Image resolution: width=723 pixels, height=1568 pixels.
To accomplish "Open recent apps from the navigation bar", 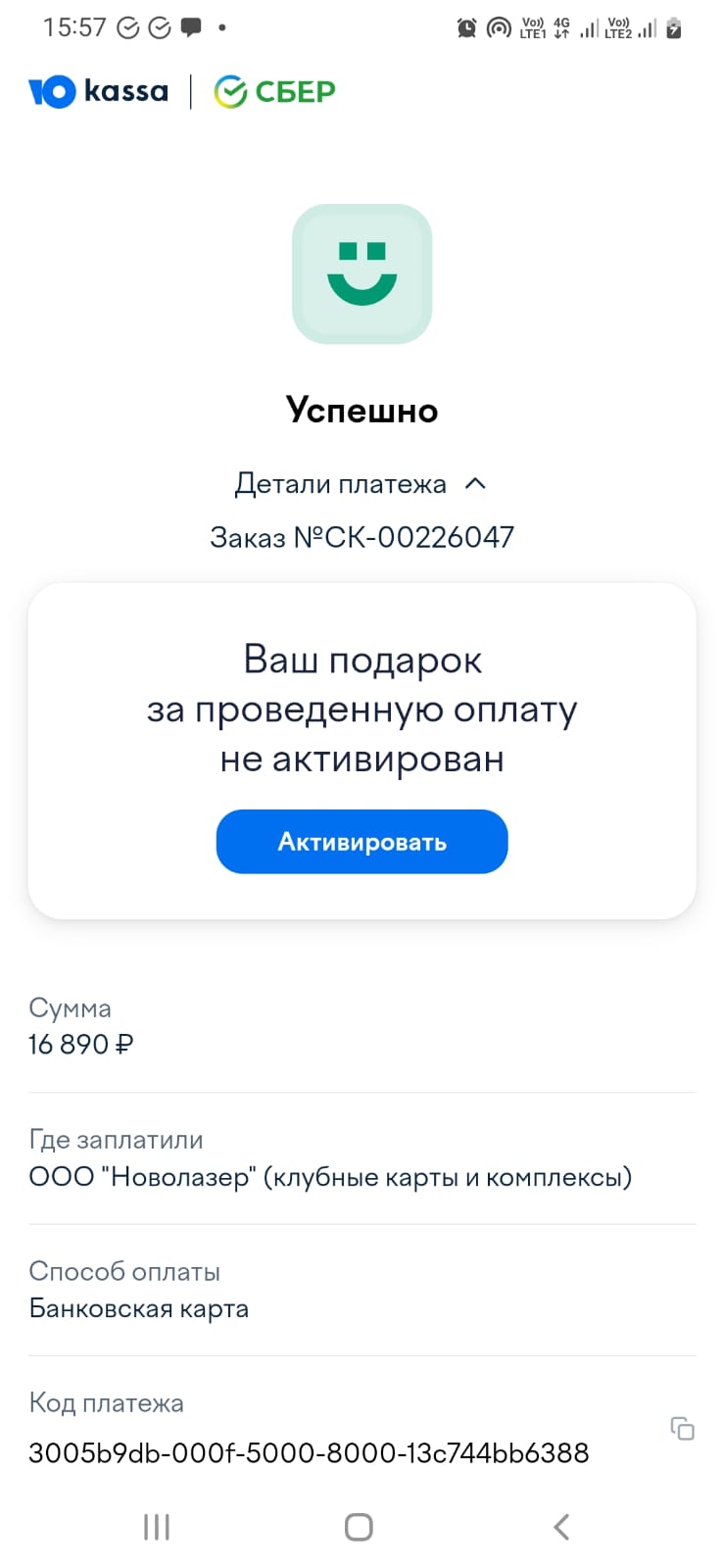I will pos(157,1526).
